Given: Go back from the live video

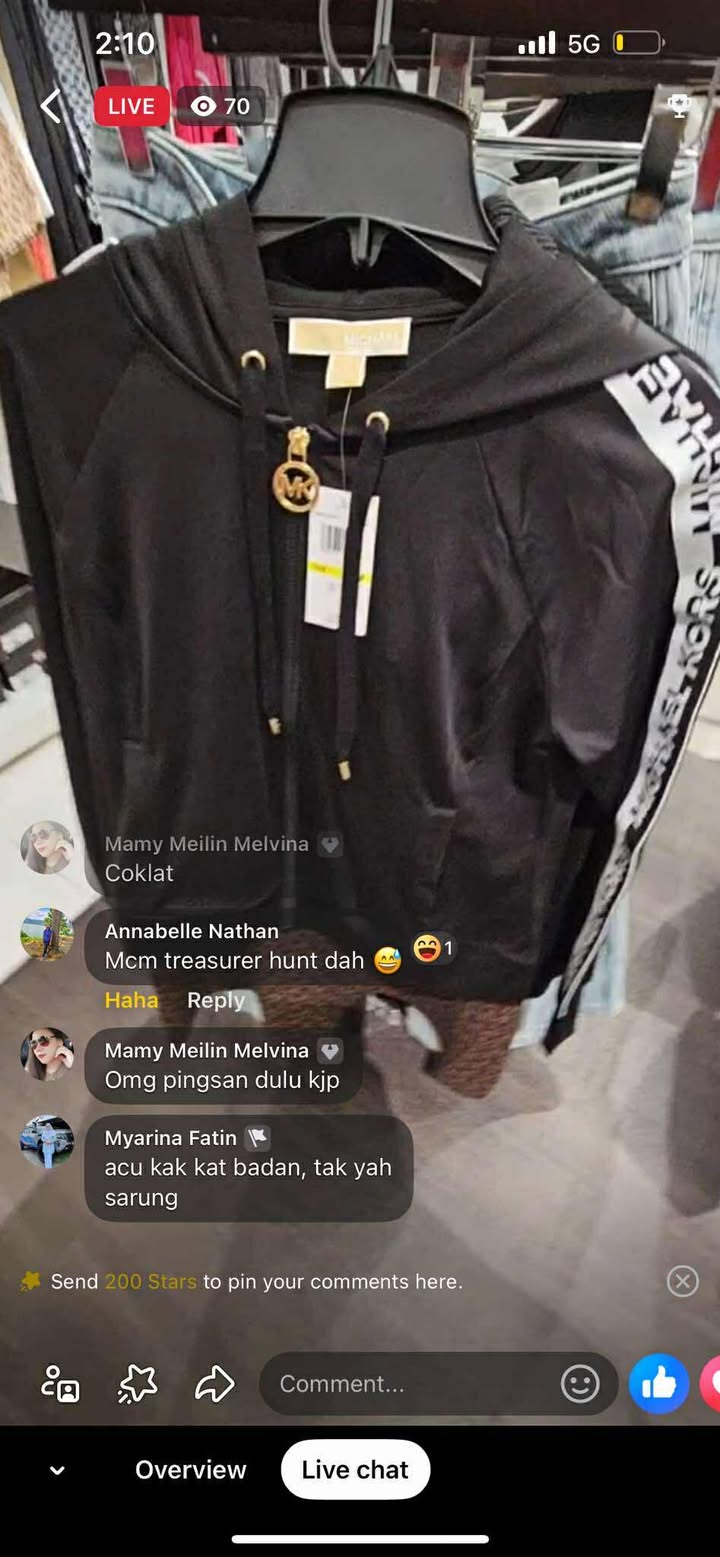Looking at the screenshot, I should pyautogui.click(x=51, y=105).
